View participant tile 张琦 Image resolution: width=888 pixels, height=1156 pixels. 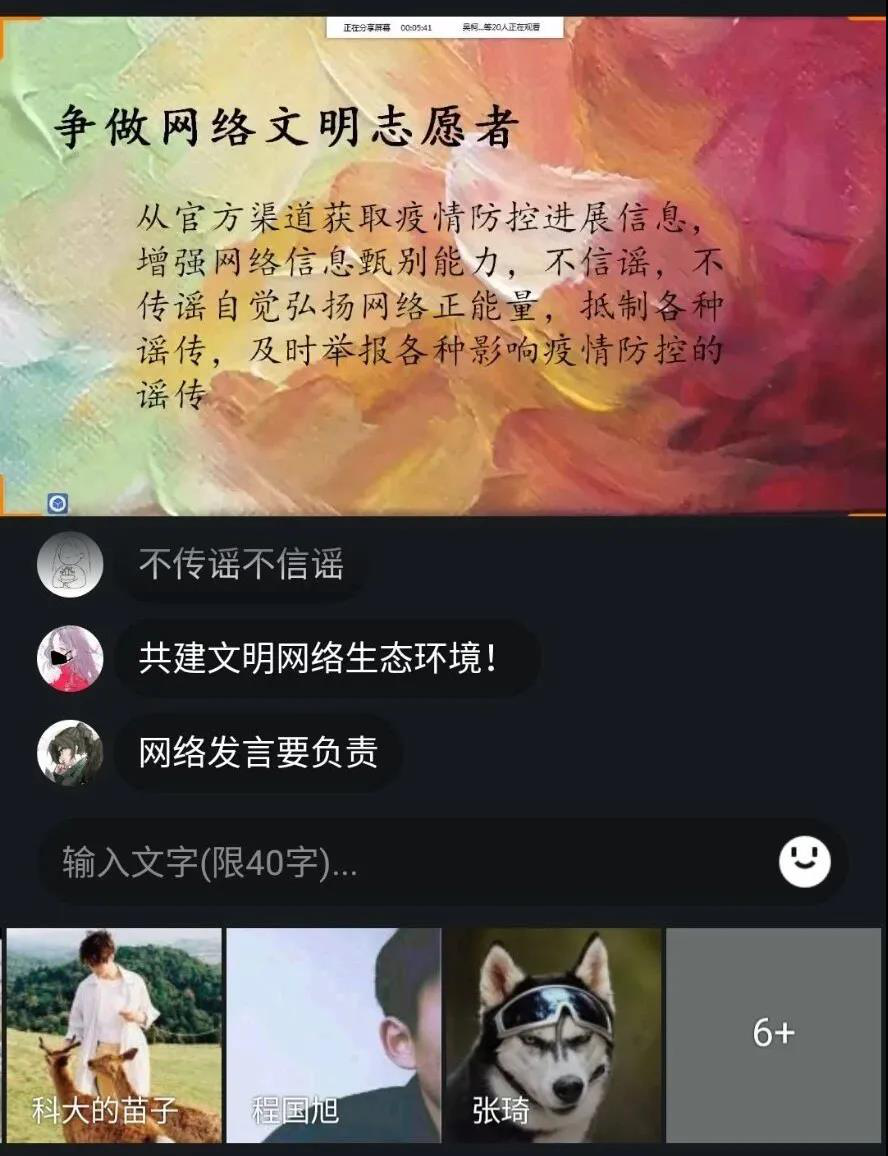[x=553, y=1035]
